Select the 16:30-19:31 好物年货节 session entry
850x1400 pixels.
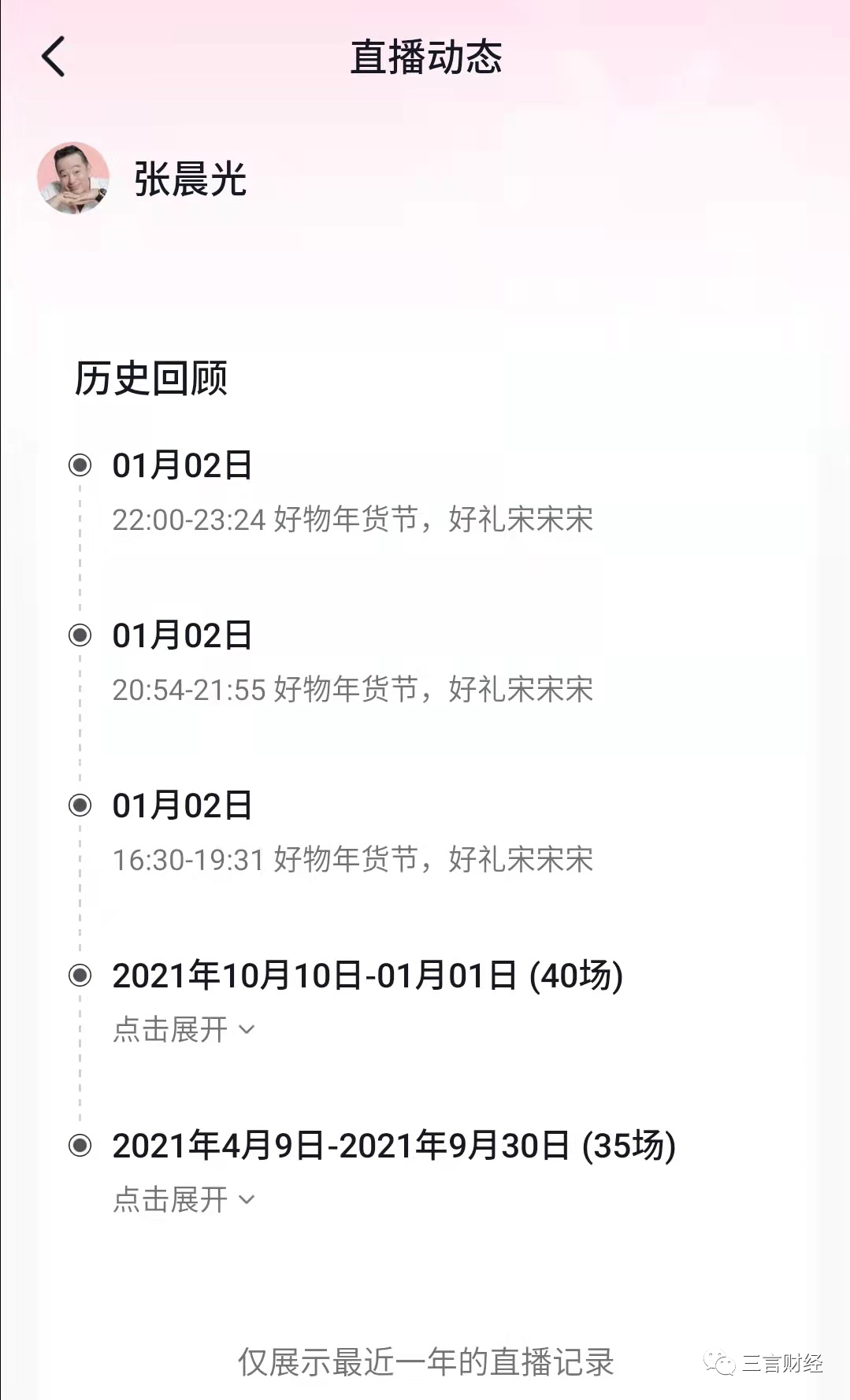point(354,860)
